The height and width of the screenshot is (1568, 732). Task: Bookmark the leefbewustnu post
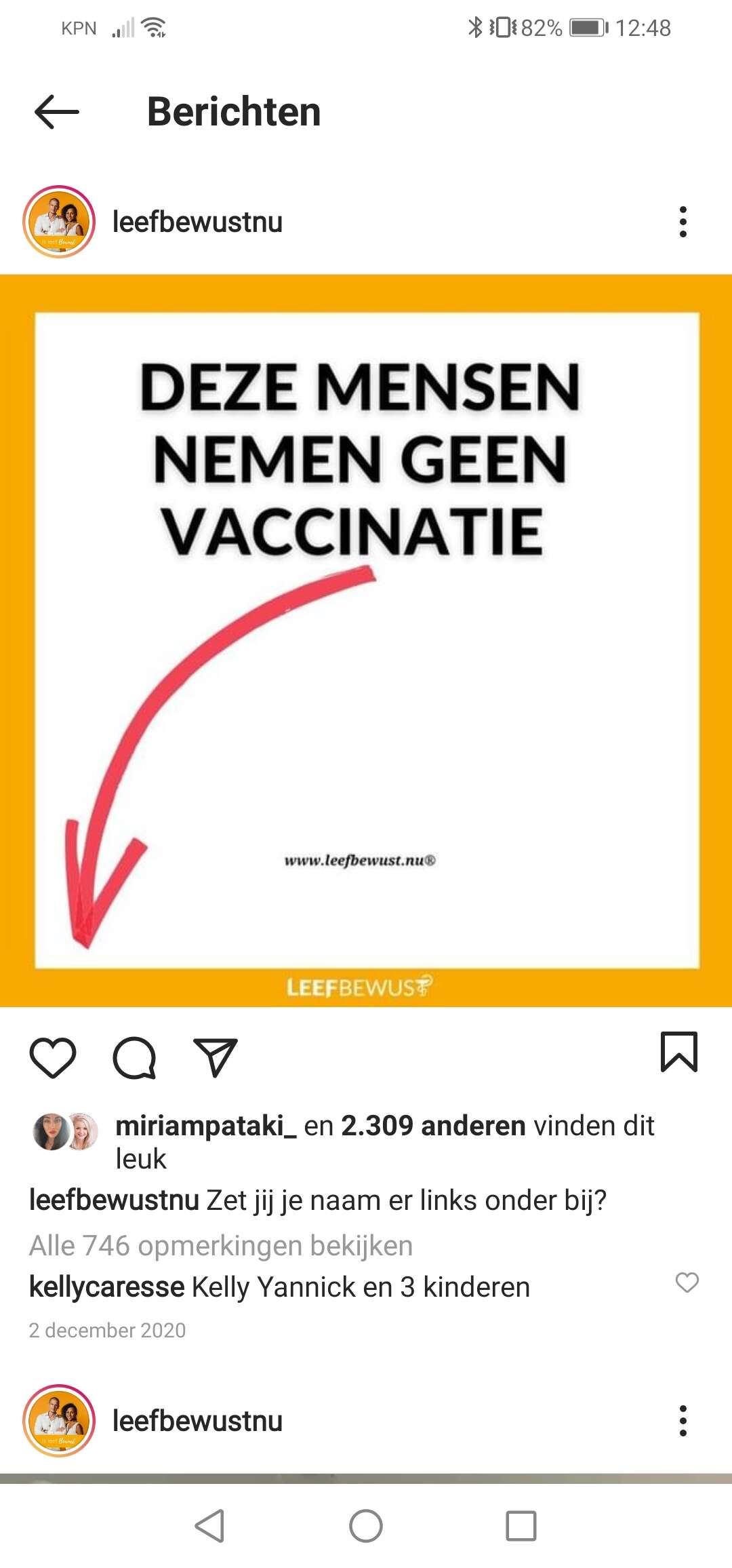coord(679,1052)
